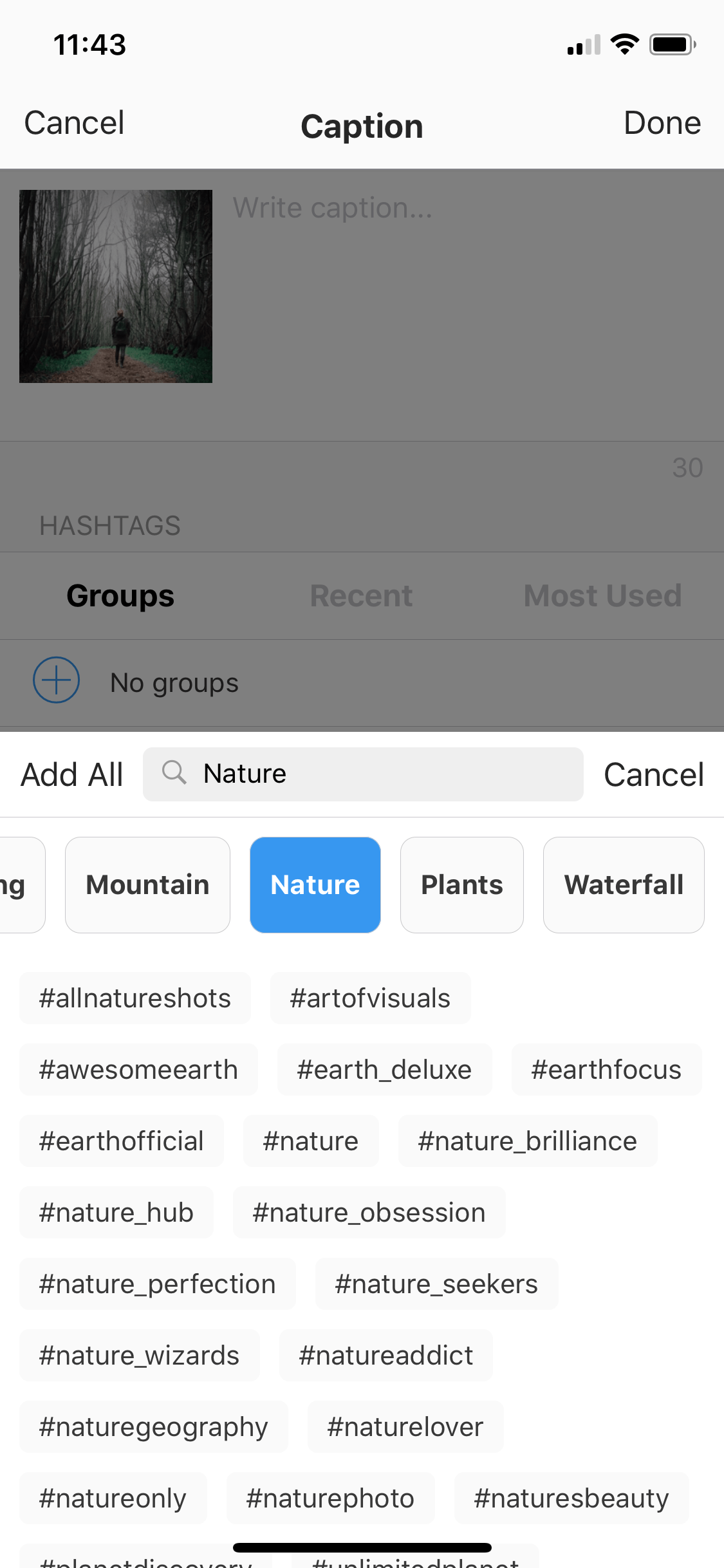The height and width of the screenshot is (1568, 724).
Task: Tap Done in the caption header
Action: pos(662,123)
